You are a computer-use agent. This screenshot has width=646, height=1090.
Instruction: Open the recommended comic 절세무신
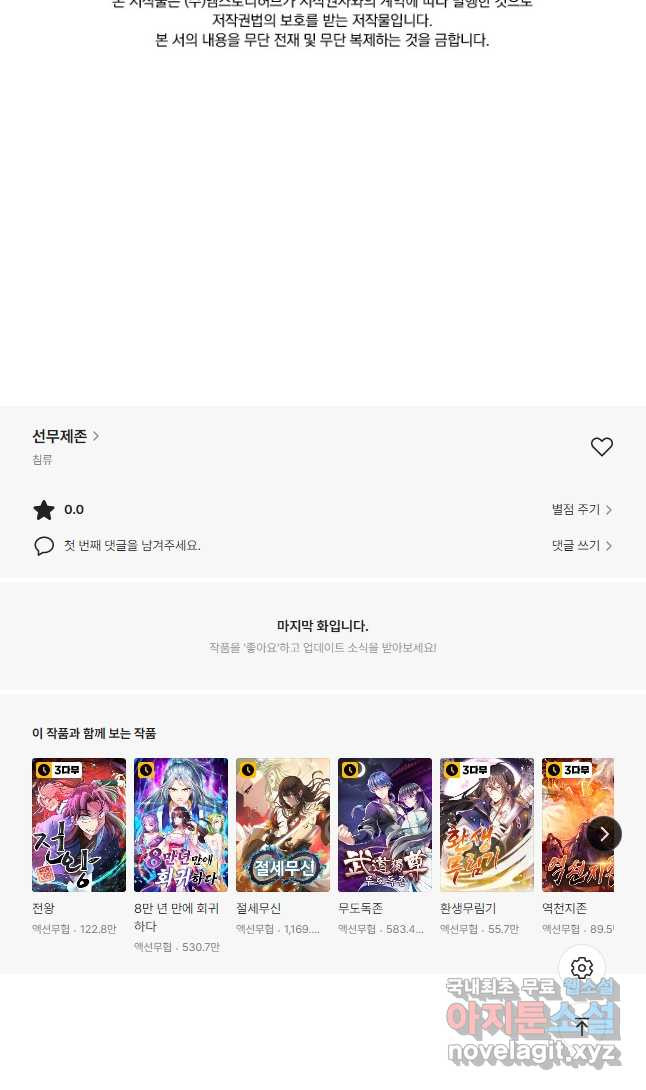(x=283, y=825)
